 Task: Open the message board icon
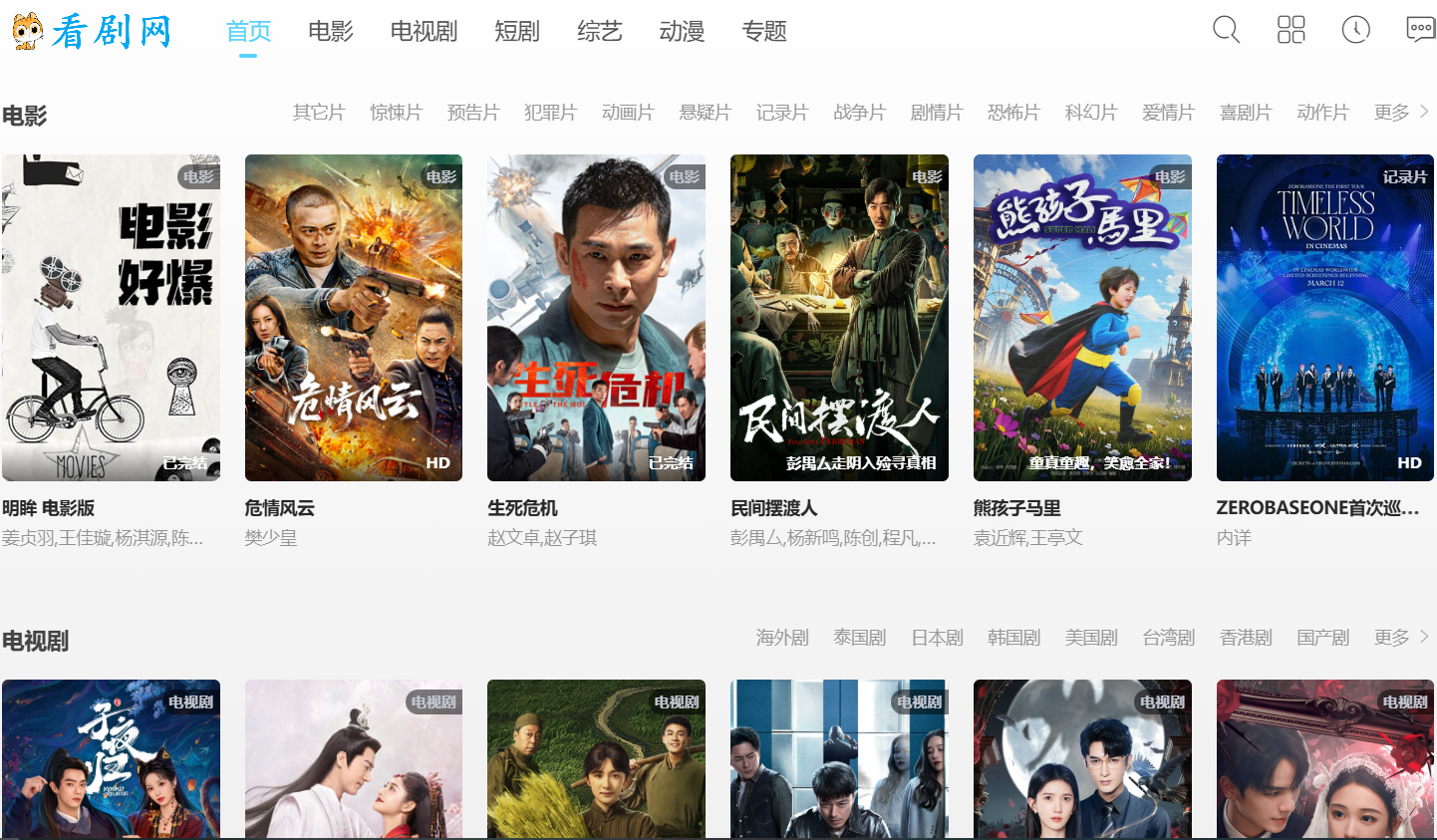coord(1420,30)
